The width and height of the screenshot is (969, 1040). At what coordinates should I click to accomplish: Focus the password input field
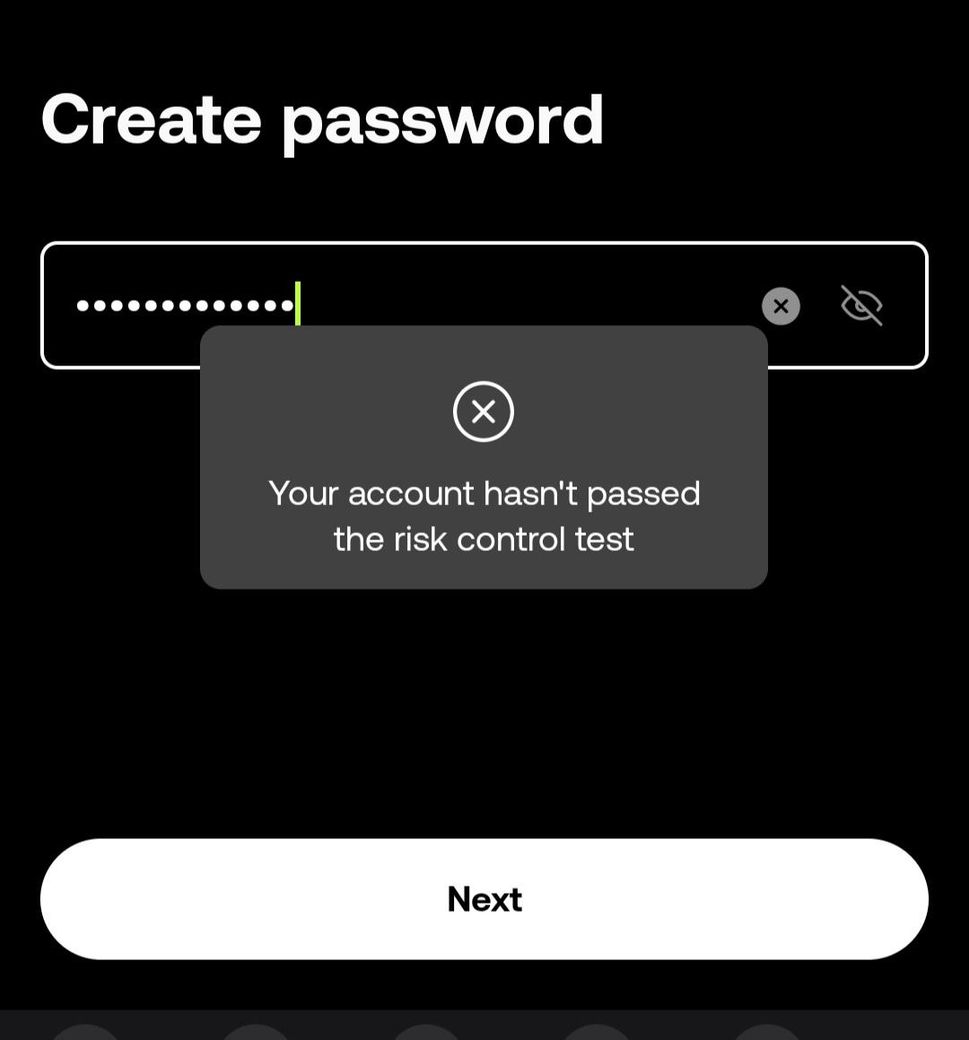484,305
